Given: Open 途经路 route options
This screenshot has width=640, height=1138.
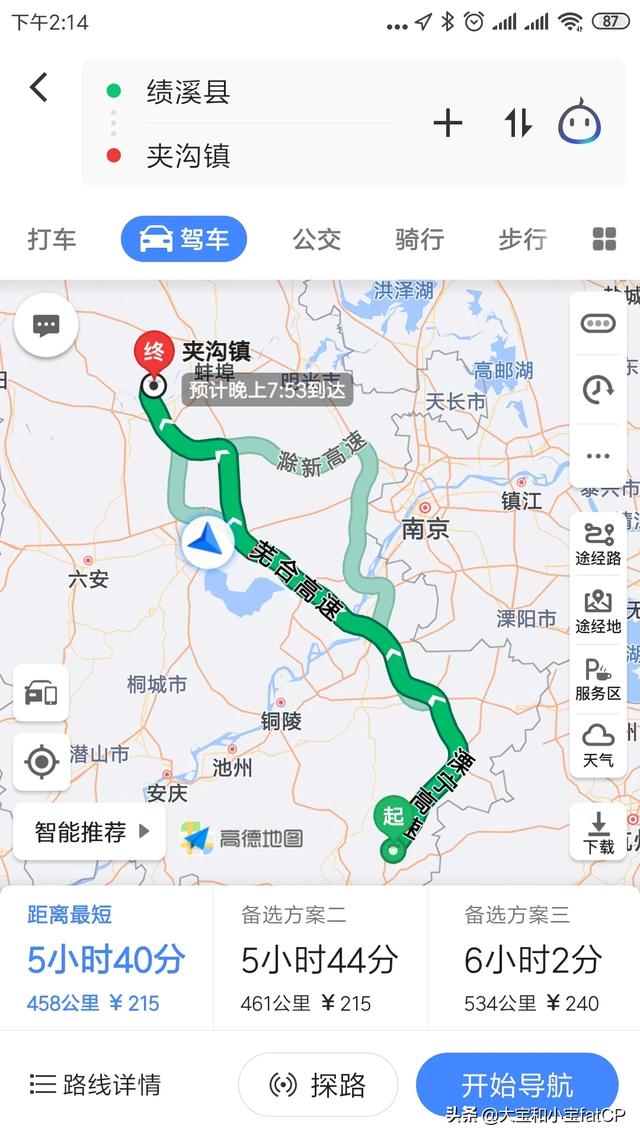Looking at the screenshot, I should point(598,543).
